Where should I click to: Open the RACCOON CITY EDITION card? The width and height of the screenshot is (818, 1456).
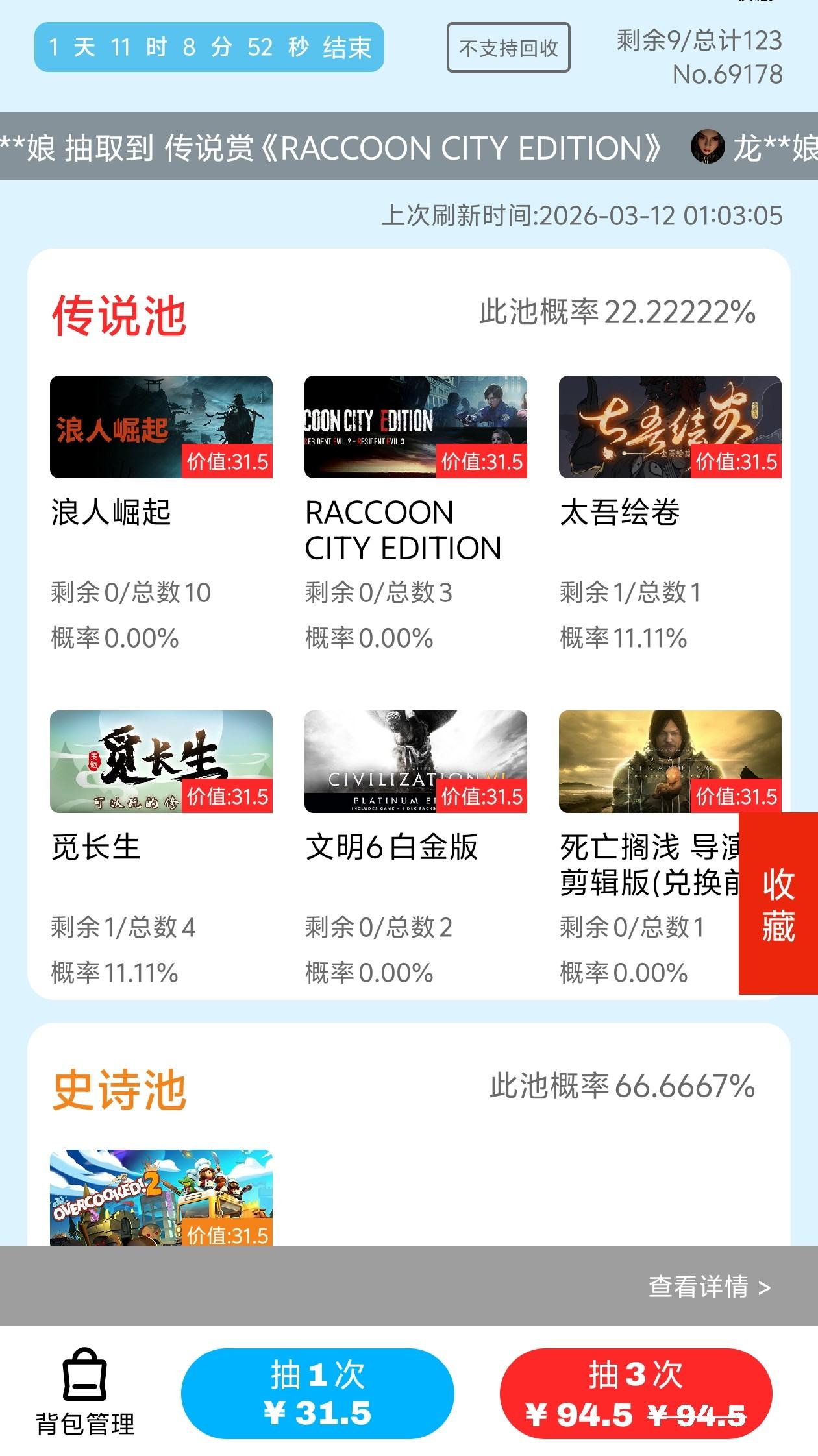(415, 427)
